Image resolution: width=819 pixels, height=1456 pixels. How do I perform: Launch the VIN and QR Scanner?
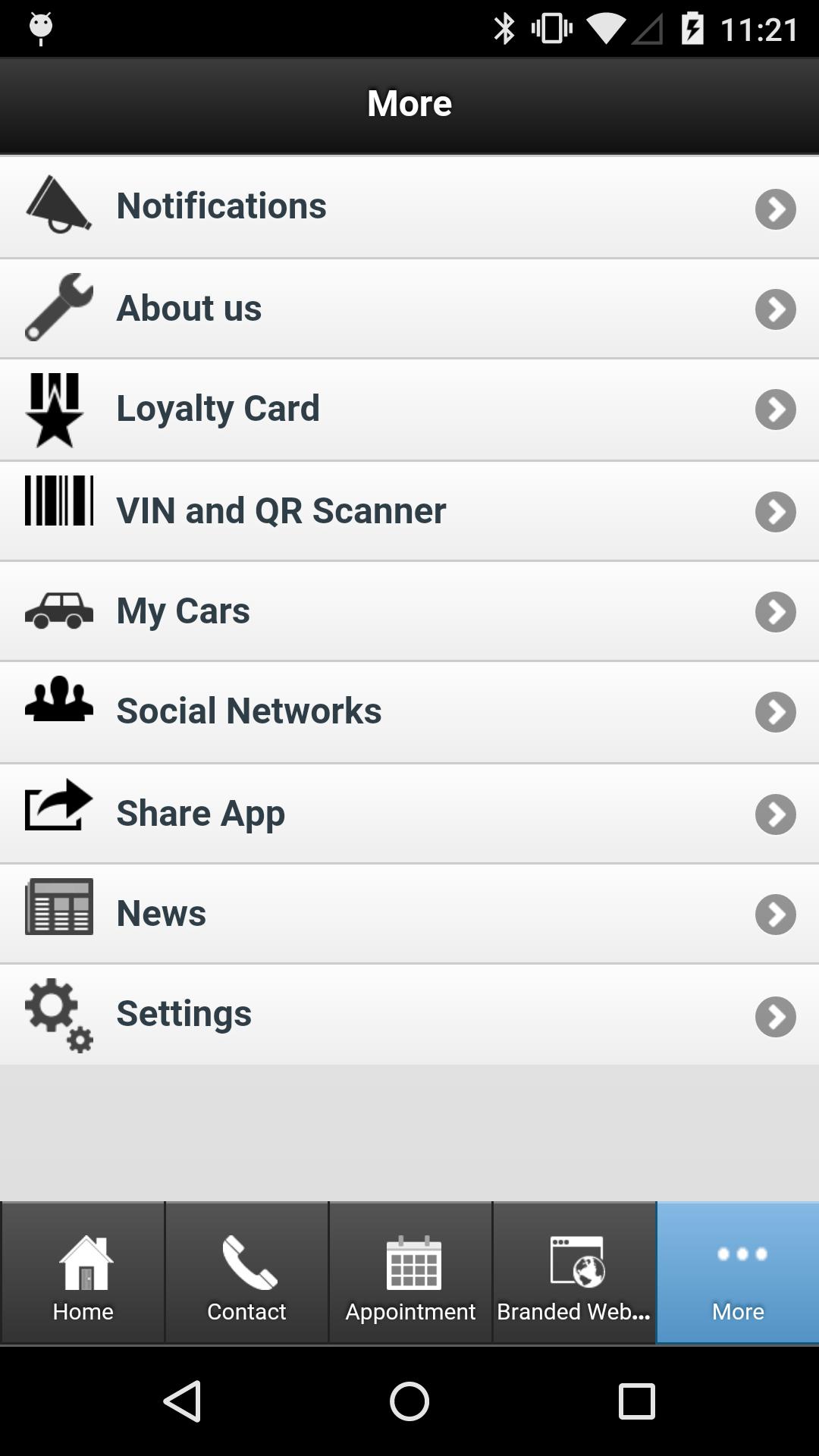click(x=409, y=511)
